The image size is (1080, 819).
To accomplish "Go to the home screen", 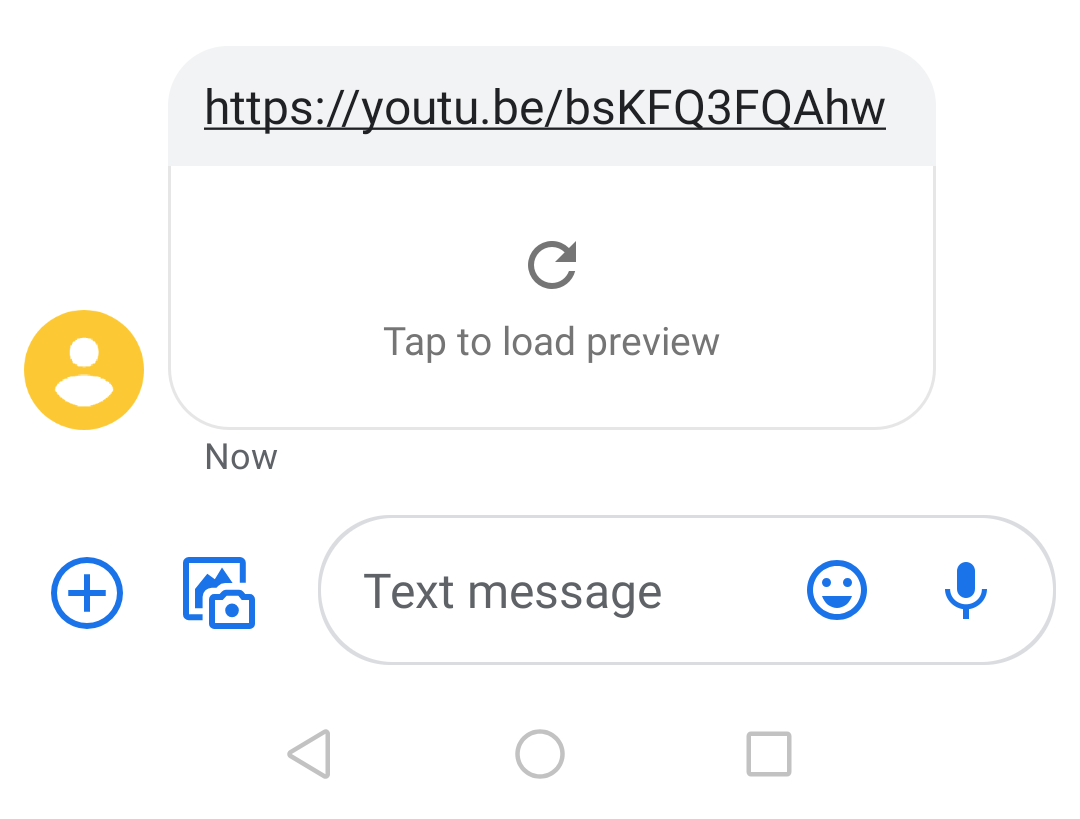I will pyautogui.click(x=540, y=754).
